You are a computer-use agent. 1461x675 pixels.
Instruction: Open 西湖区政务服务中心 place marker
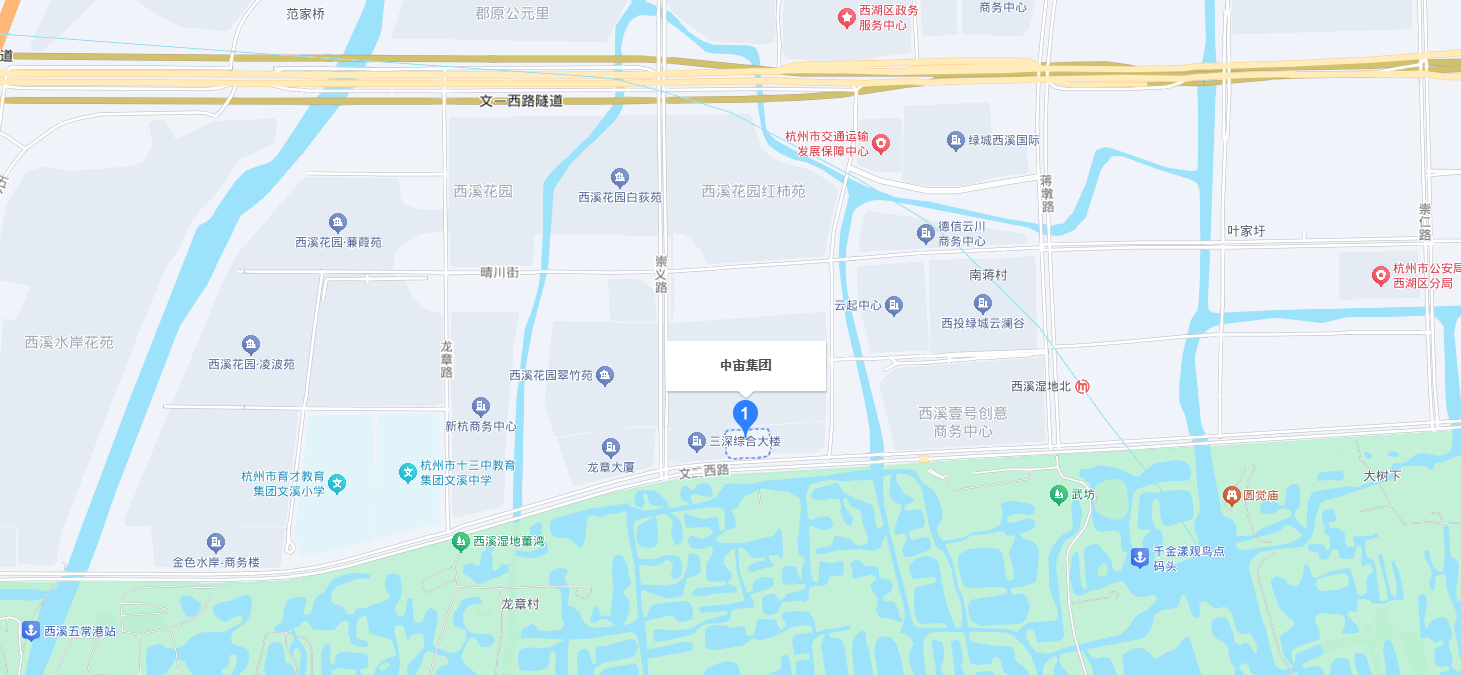[x=846, y=17]
